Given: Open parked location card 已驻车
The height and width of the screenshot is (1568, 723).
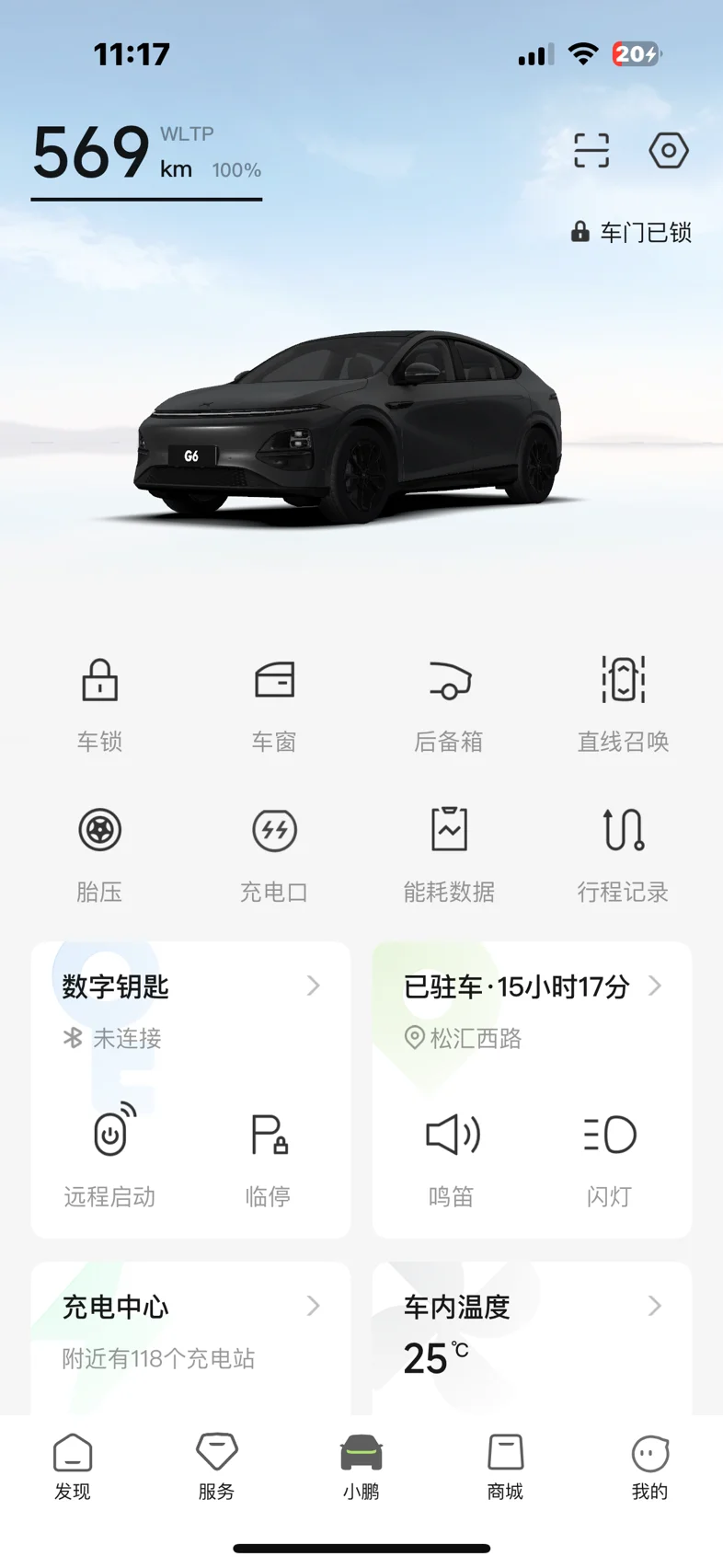Looking at the screenshot, I should 532,987.
